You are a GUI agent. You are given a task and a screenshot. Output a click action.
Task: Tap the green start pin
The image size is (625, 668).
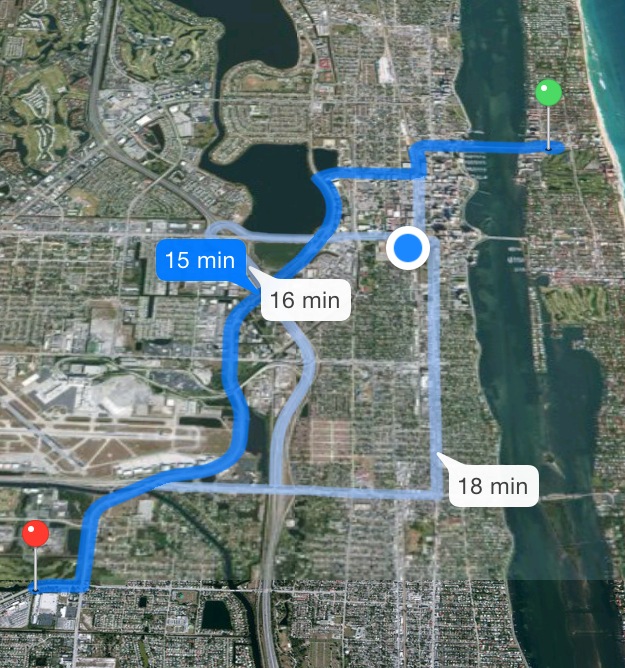pyautogui.click(x=548, y=92)
